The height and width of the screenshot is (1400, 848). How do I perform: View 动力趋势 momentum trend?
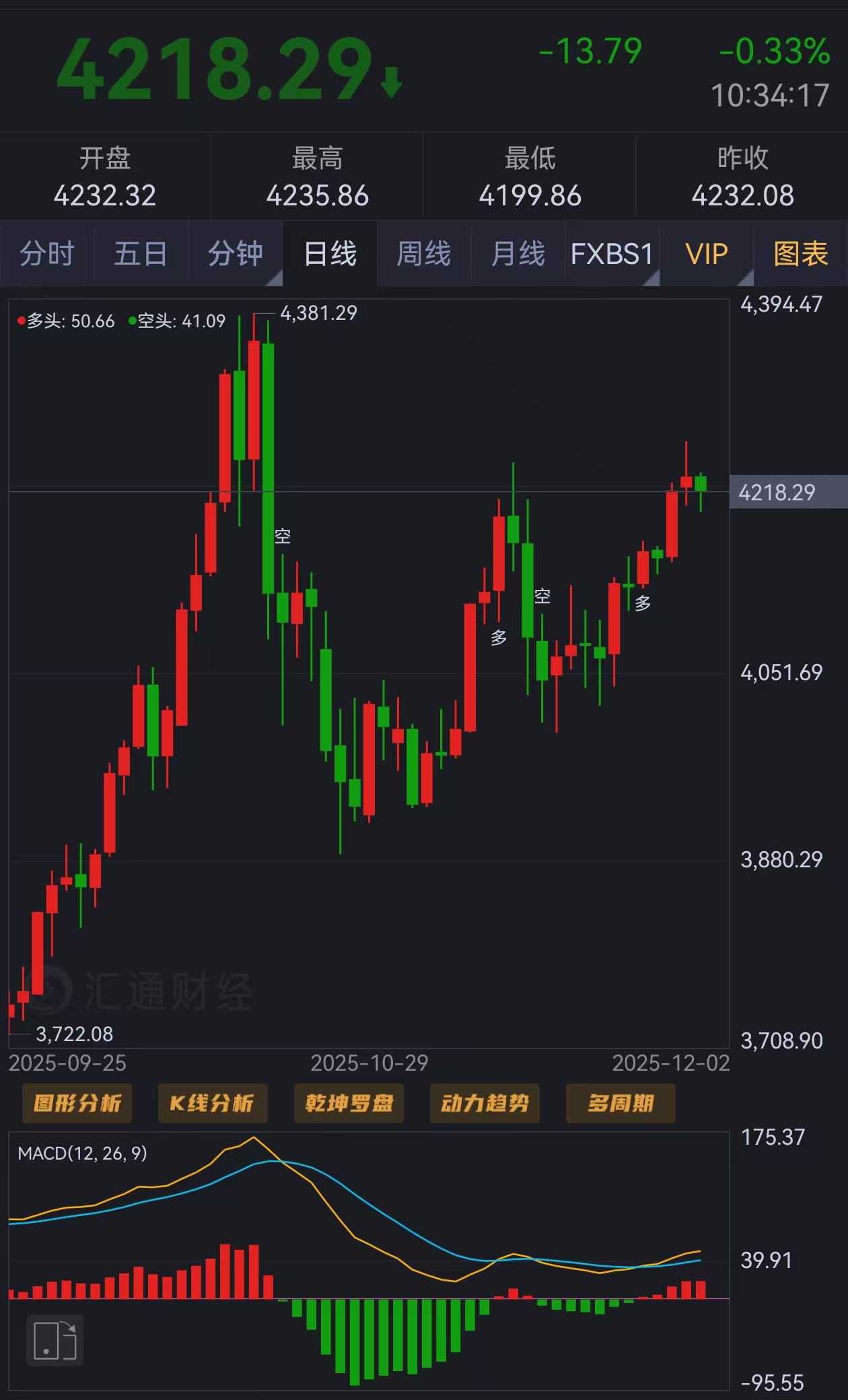tap(485, 1103)
